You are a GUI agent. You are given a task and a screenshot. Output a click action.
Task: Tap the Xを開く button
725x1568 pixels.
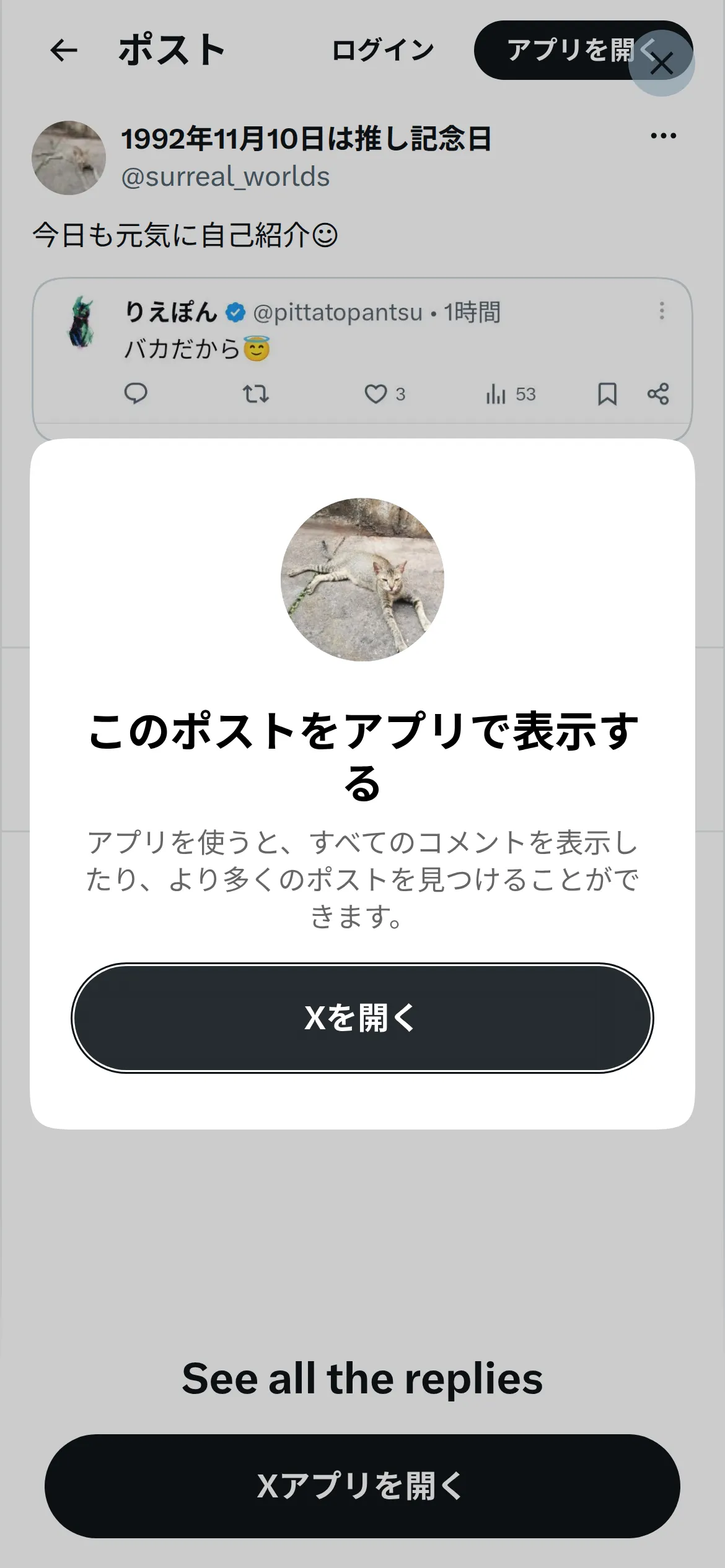pyautogui.click(x=362, y=1017)
